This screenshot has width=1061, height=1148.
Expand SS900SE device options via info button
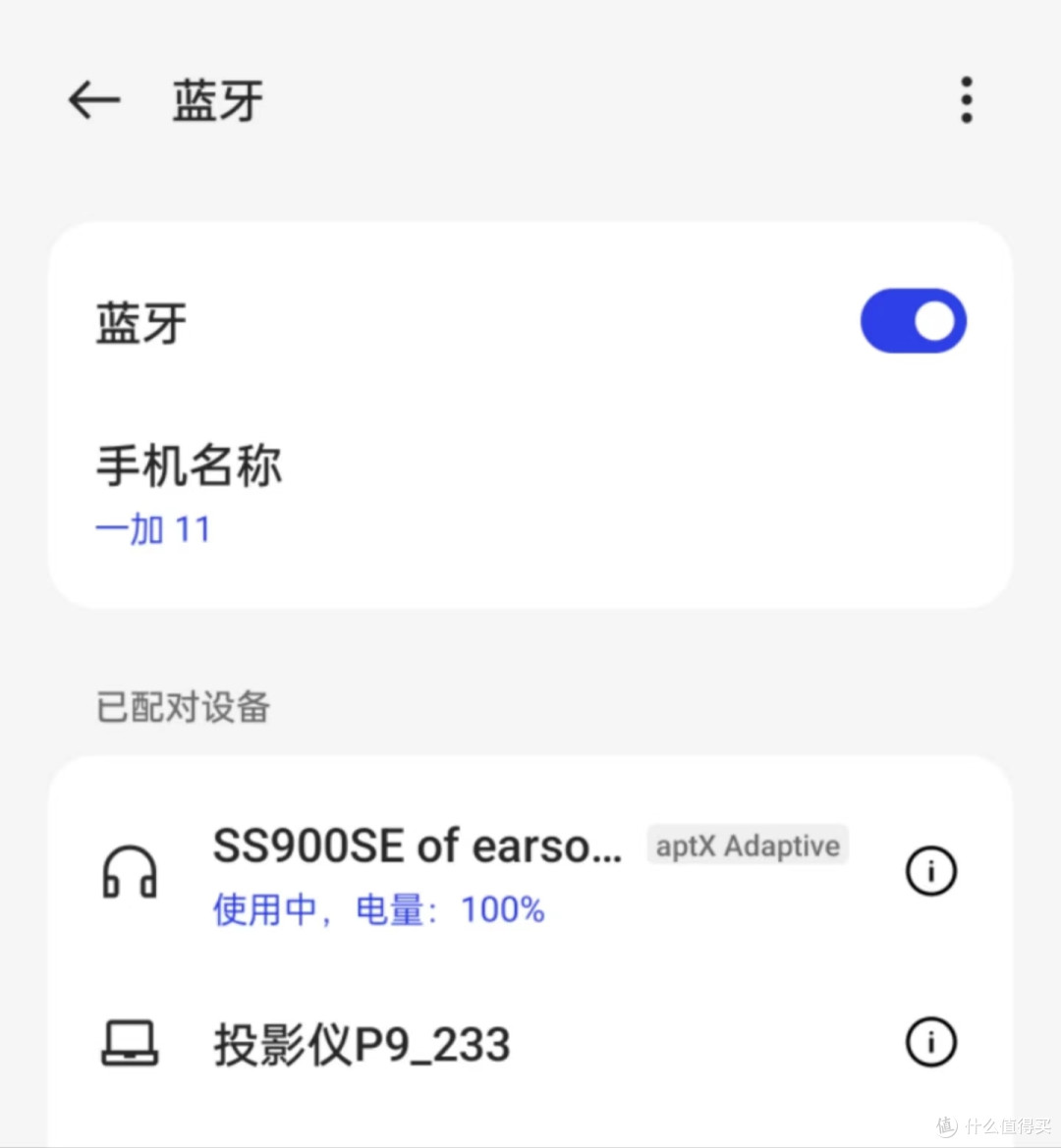(x=930, y=871)
